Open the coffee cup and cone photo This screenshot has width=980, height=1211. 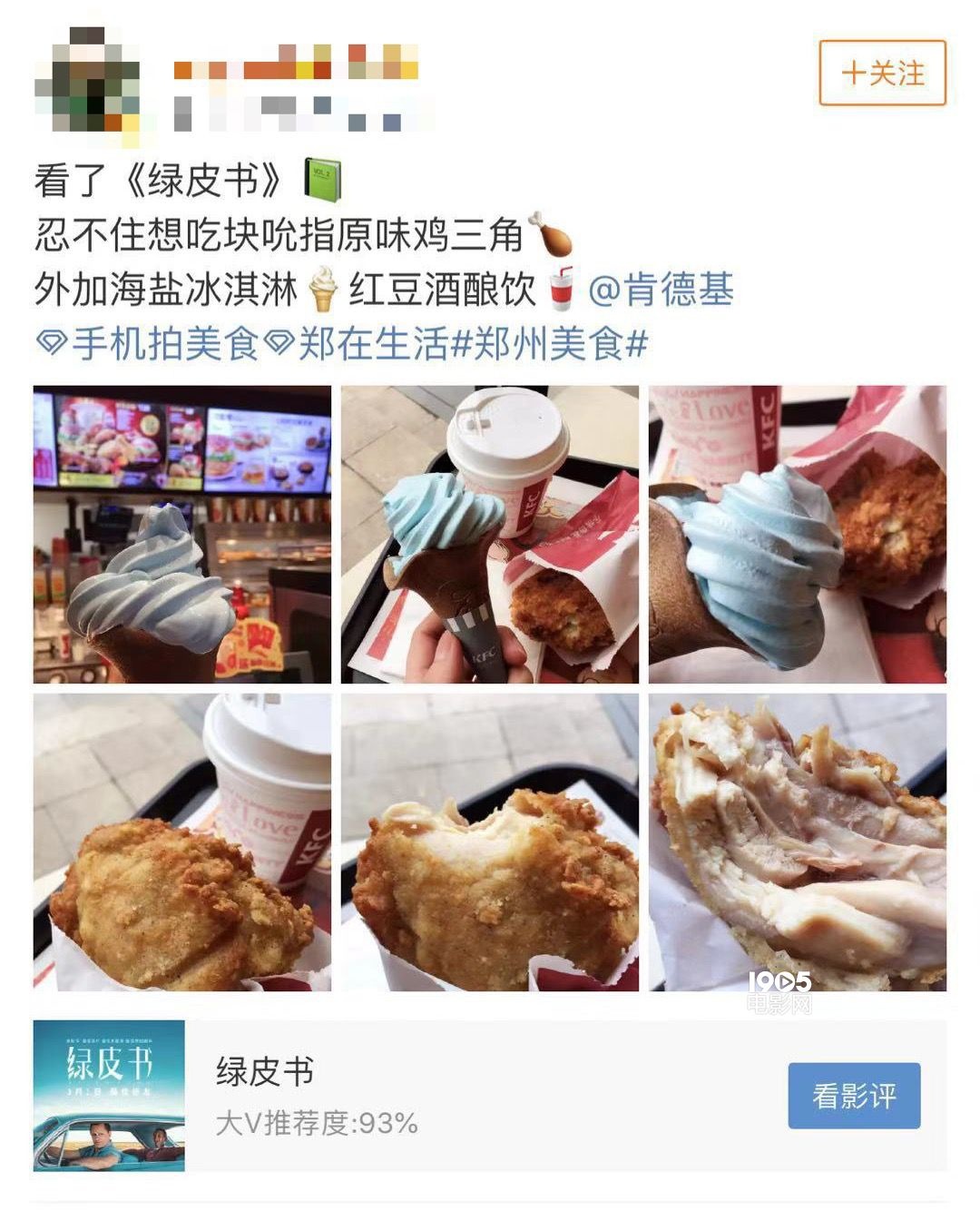(x=488, y=535)
